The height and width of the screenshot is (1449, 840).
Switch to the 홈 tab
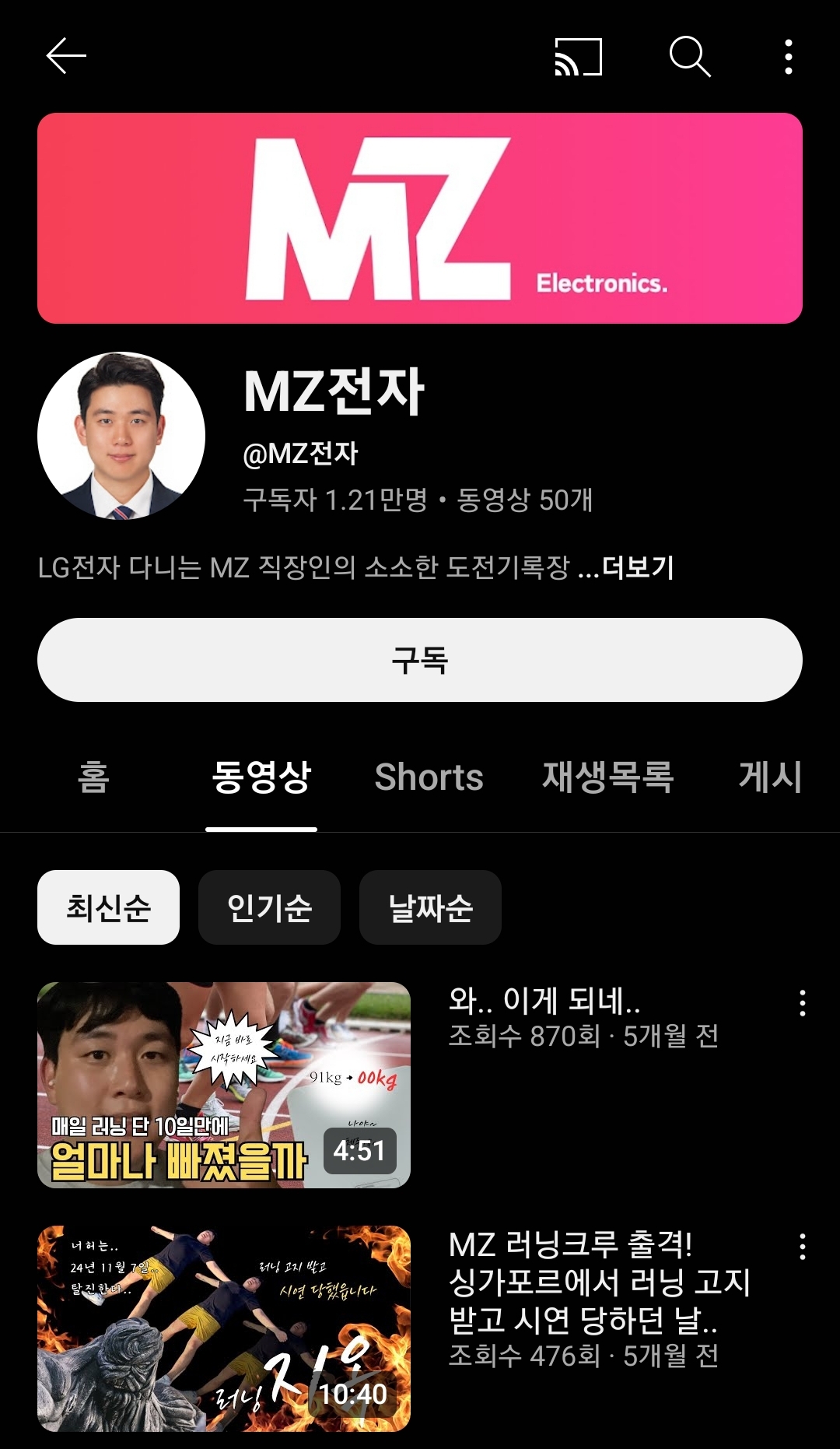pos(93,777)
